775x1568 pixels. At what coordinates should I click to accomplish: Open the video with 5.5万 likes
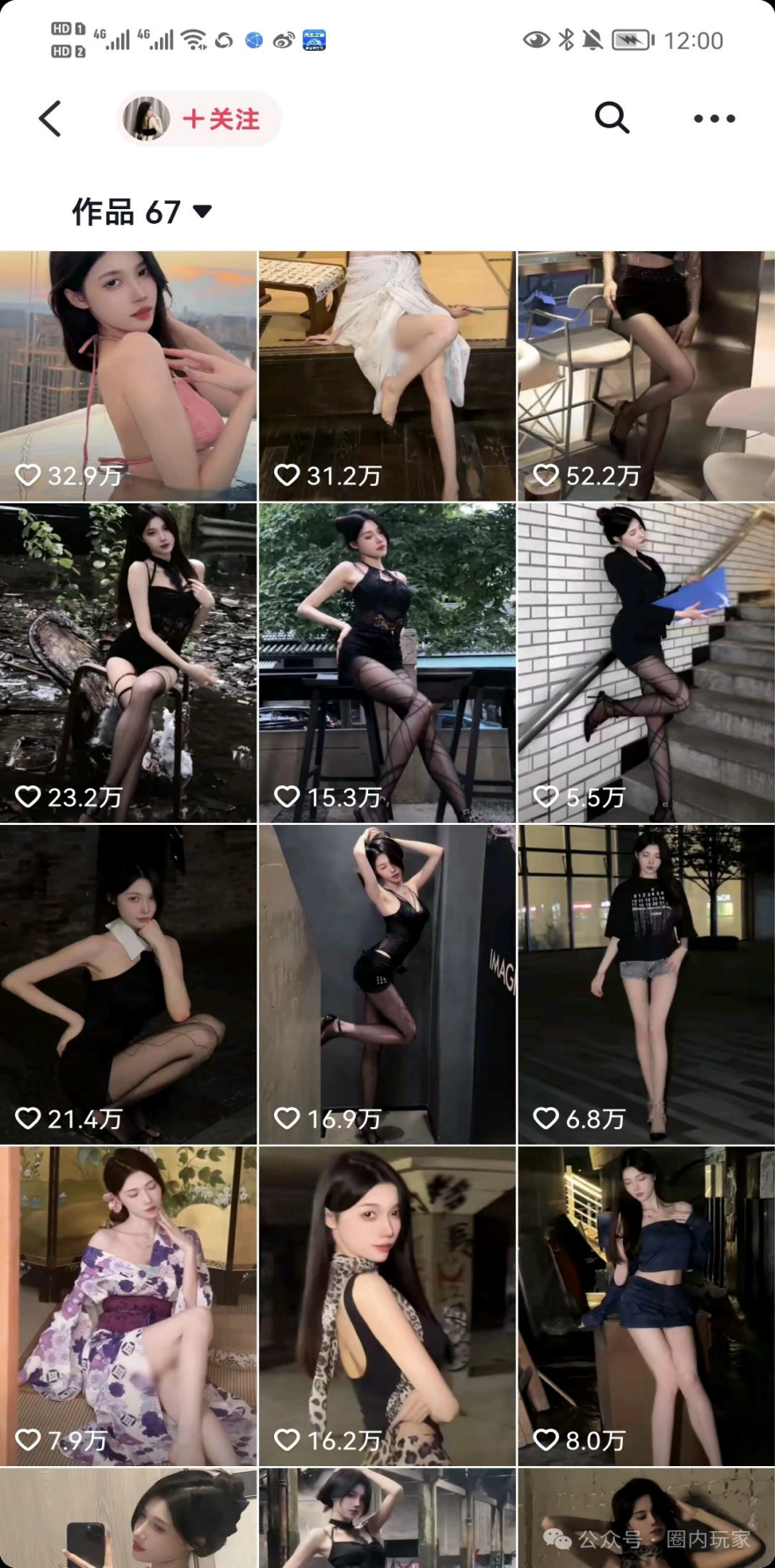(x=647, y=663)
